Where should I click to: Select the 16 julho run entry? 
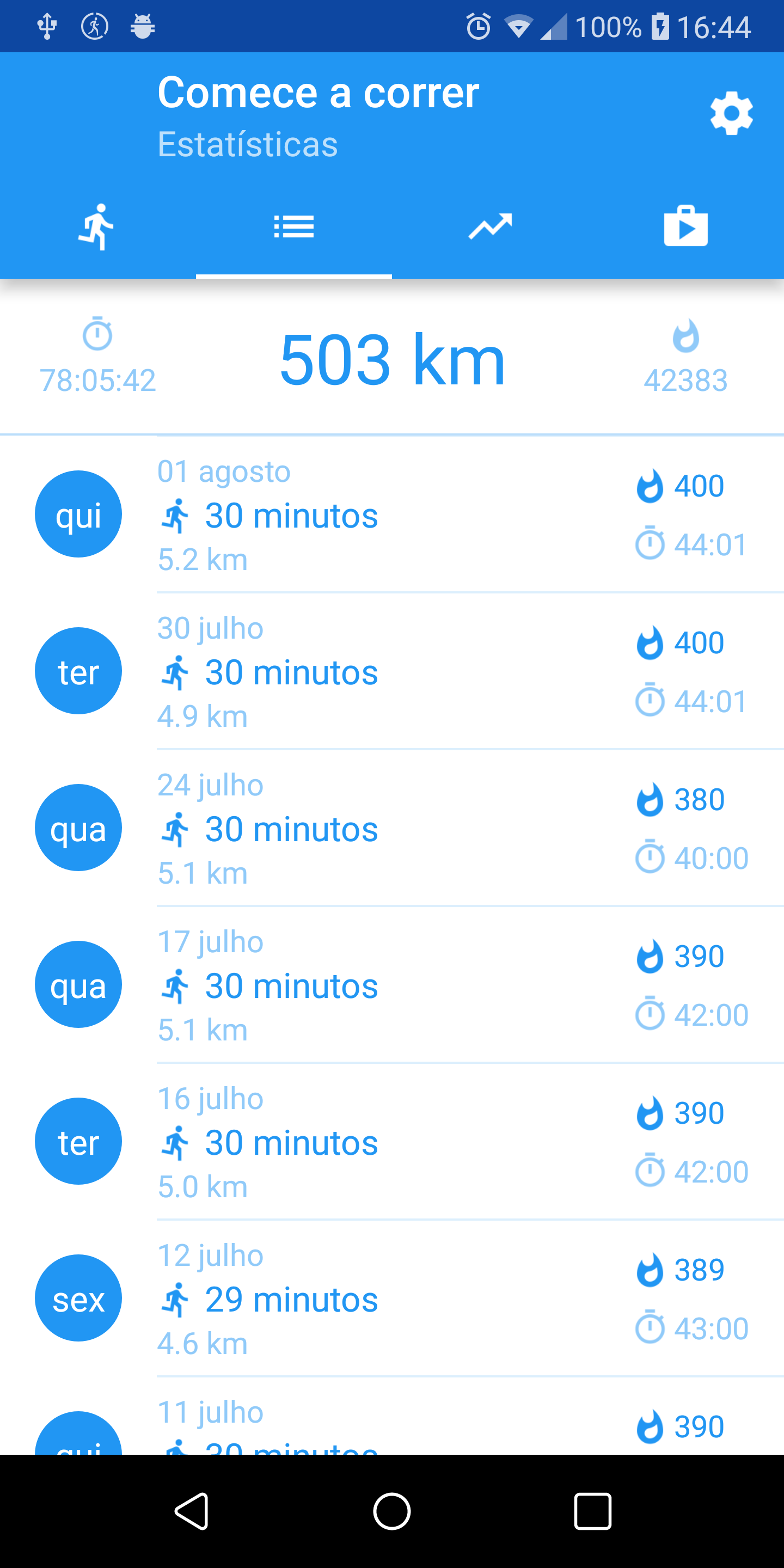point(392,1141)
